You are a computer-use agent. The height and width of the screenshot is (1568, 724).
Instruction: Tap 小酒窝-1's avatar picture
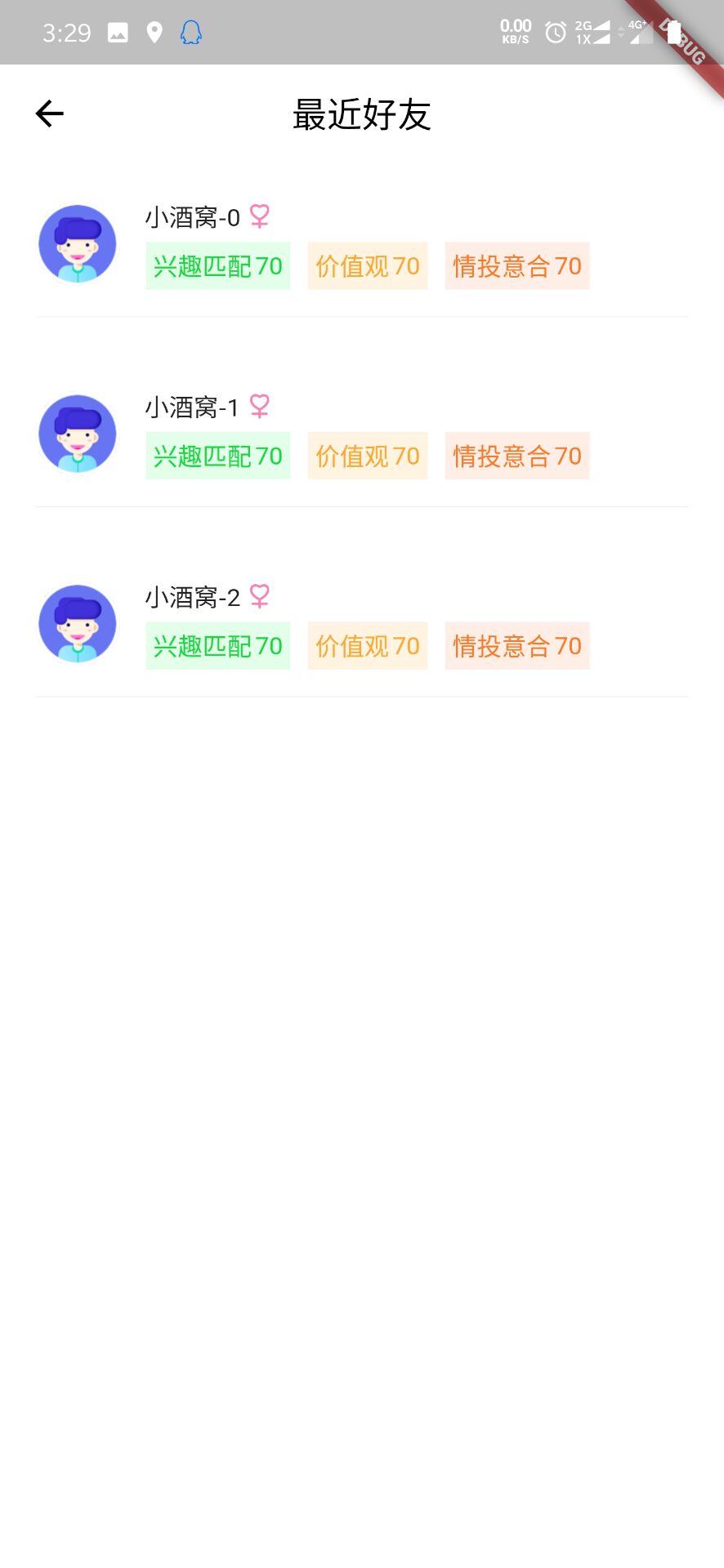click(77, 433)
